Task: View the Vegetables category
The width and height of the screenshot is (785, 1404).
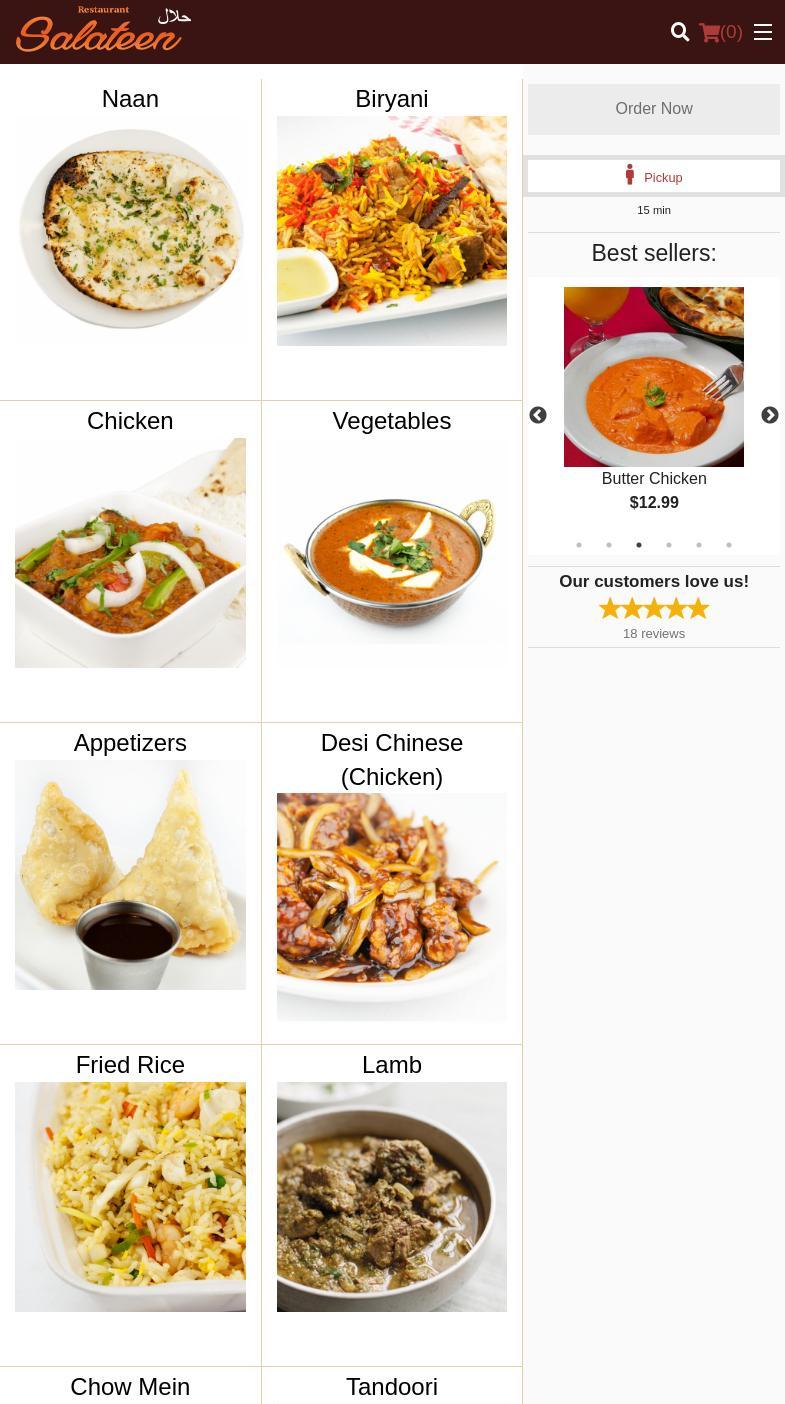Action: click(391, 552)
